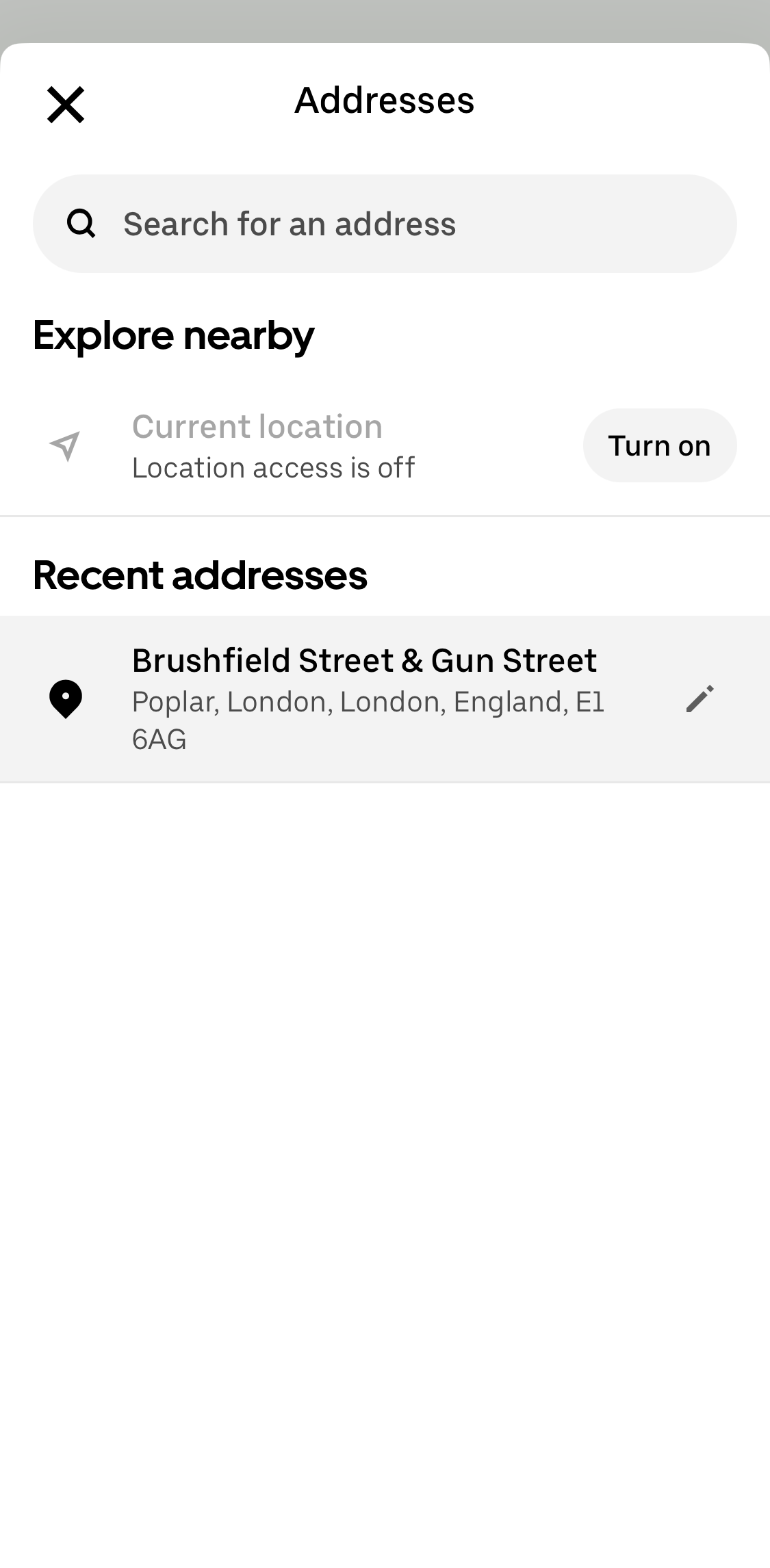This screenshot has height=1568, width=770.
Task: Turn on location access
Action: pos(659,445)
